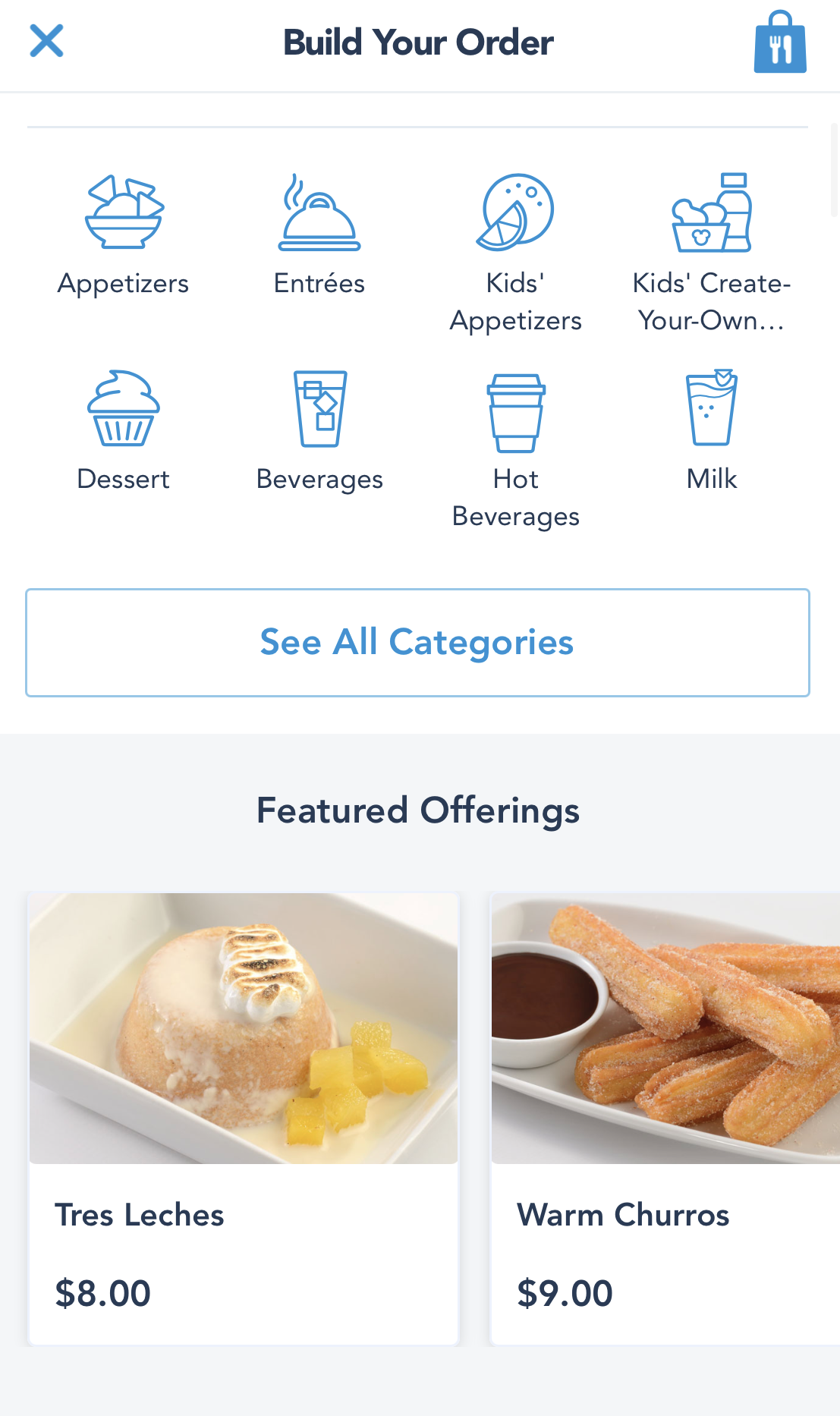The image size is (840, 1416).
Task: Open Kids' Appetizers category
Action: coord(516,250)
